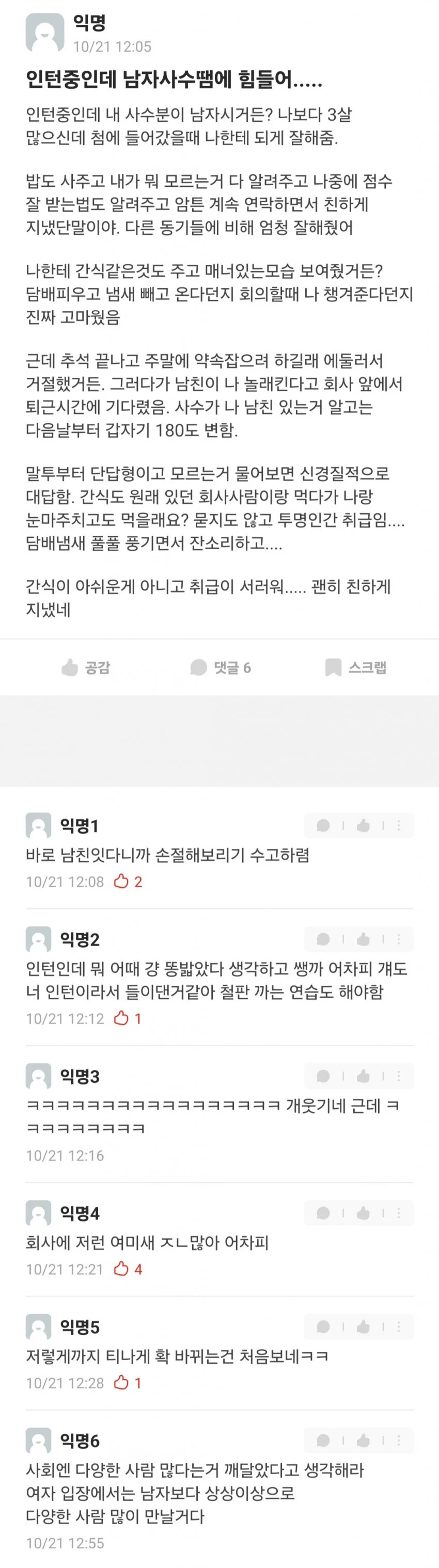
Task: Open more options on 익명6's comment
Action: 399,1441
